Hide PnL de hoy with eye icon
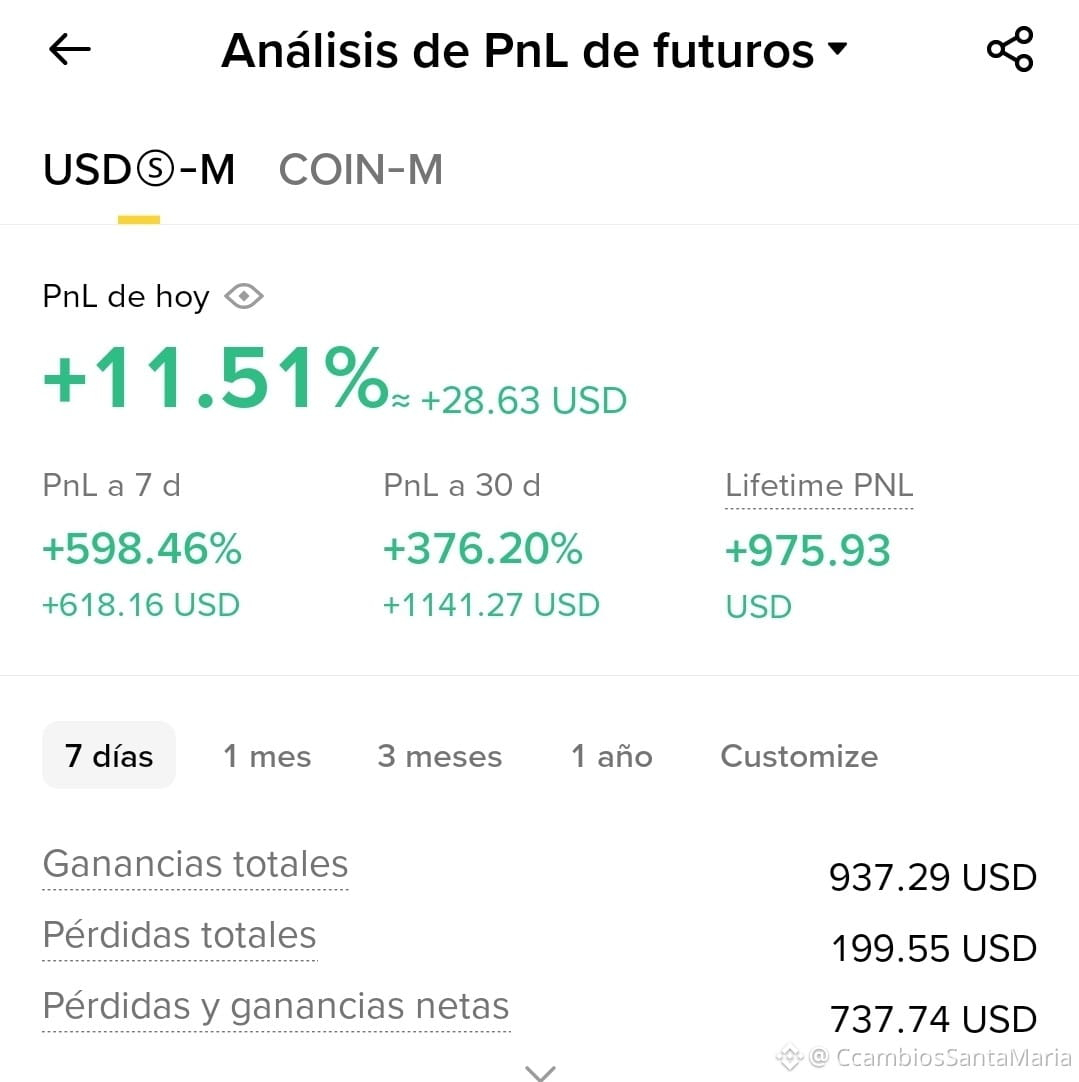Image resolution: width=1079 pixels, height=1082 pixels. tap(244, 297)
